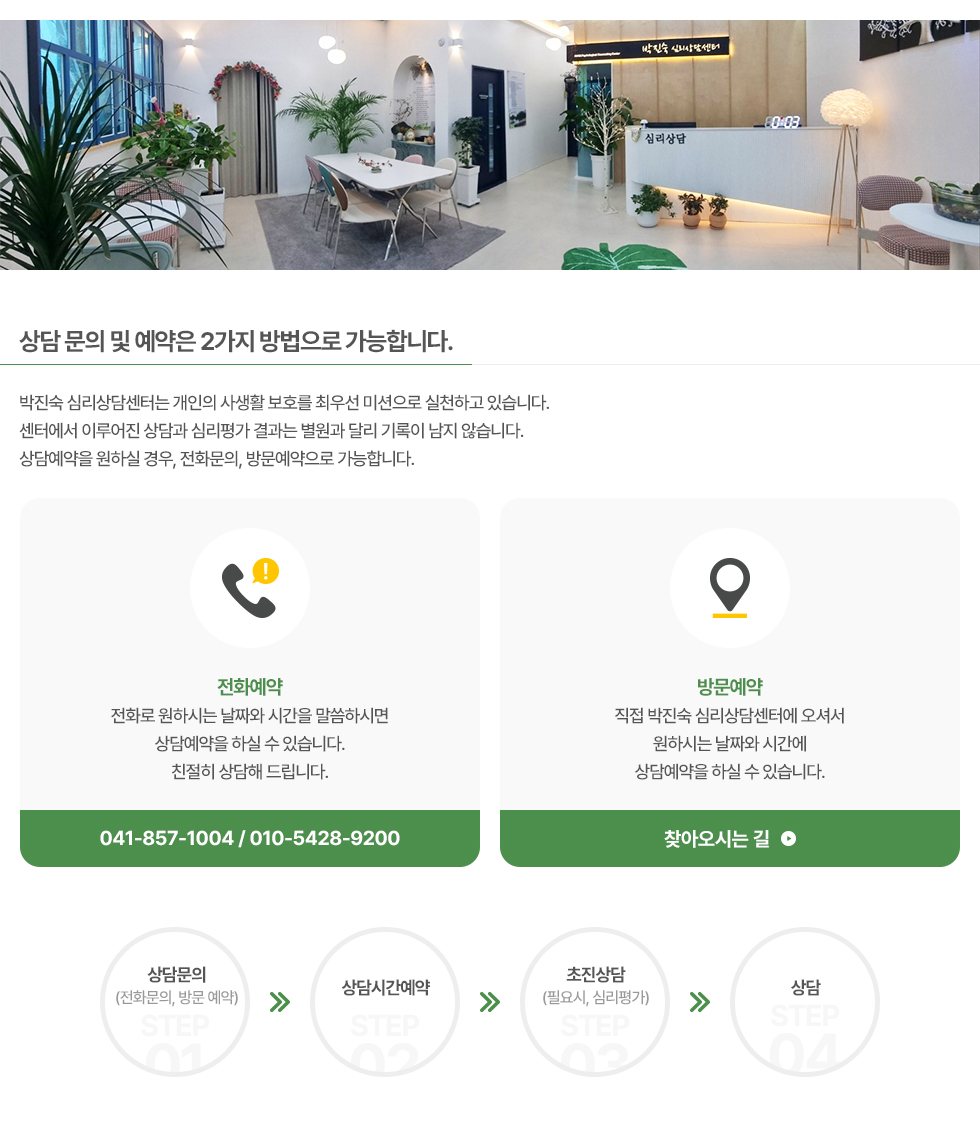Open the 찾아오시는 길 directions button
Screen dimensions: 980x1147
729,838
